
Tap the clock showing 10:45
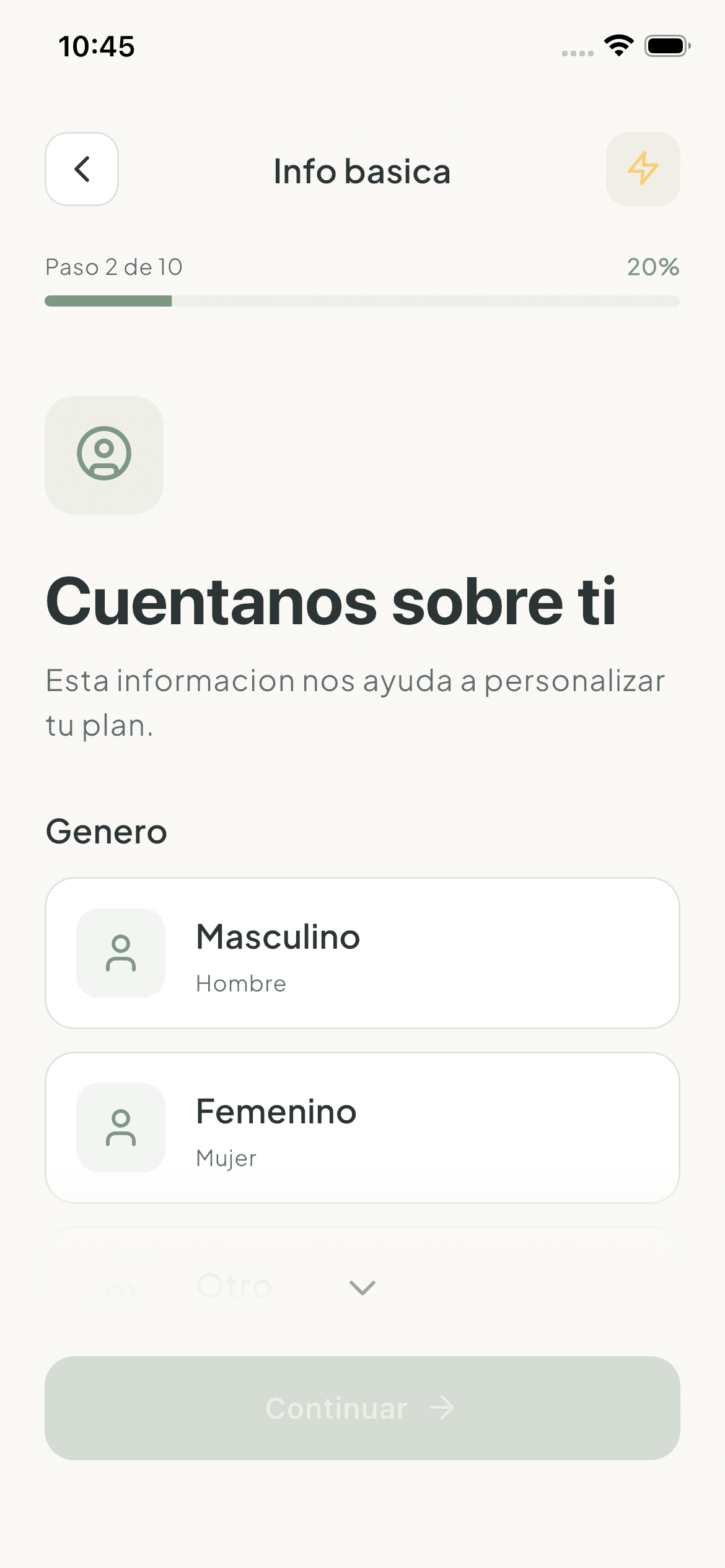pos(96,45)
